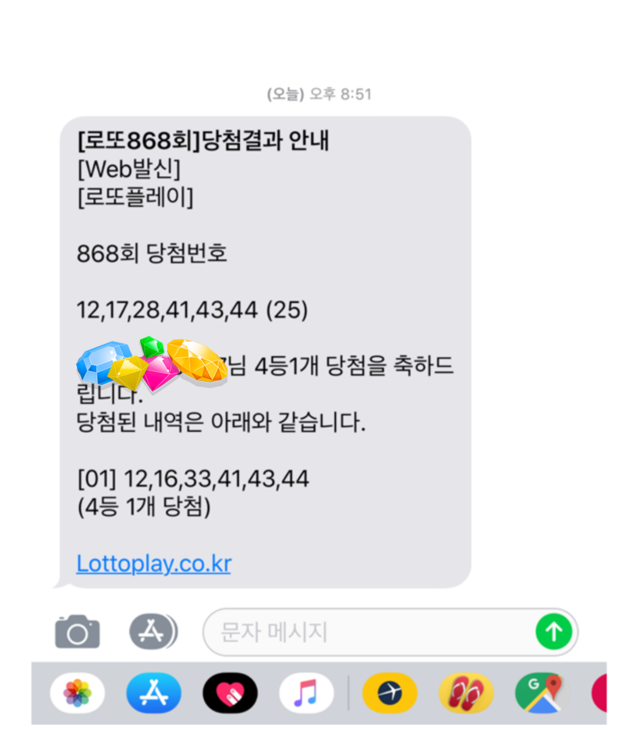The width and height of the screenshot is (638, 732).
Task: Open the Music app in the drawer
Action: [305, 693]
